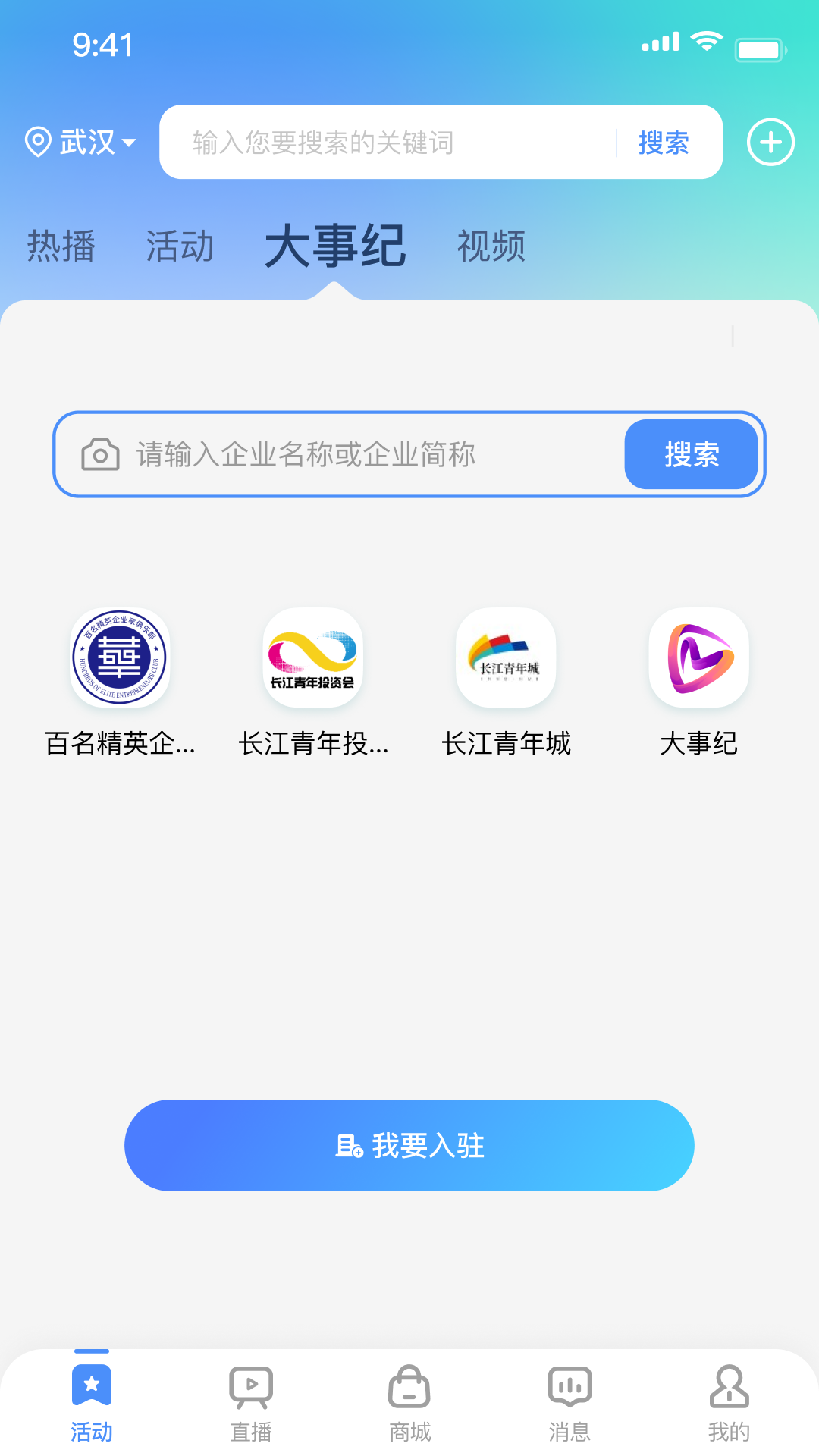Open the 长江青年城 enterprise icon

[x=506, y=658]
